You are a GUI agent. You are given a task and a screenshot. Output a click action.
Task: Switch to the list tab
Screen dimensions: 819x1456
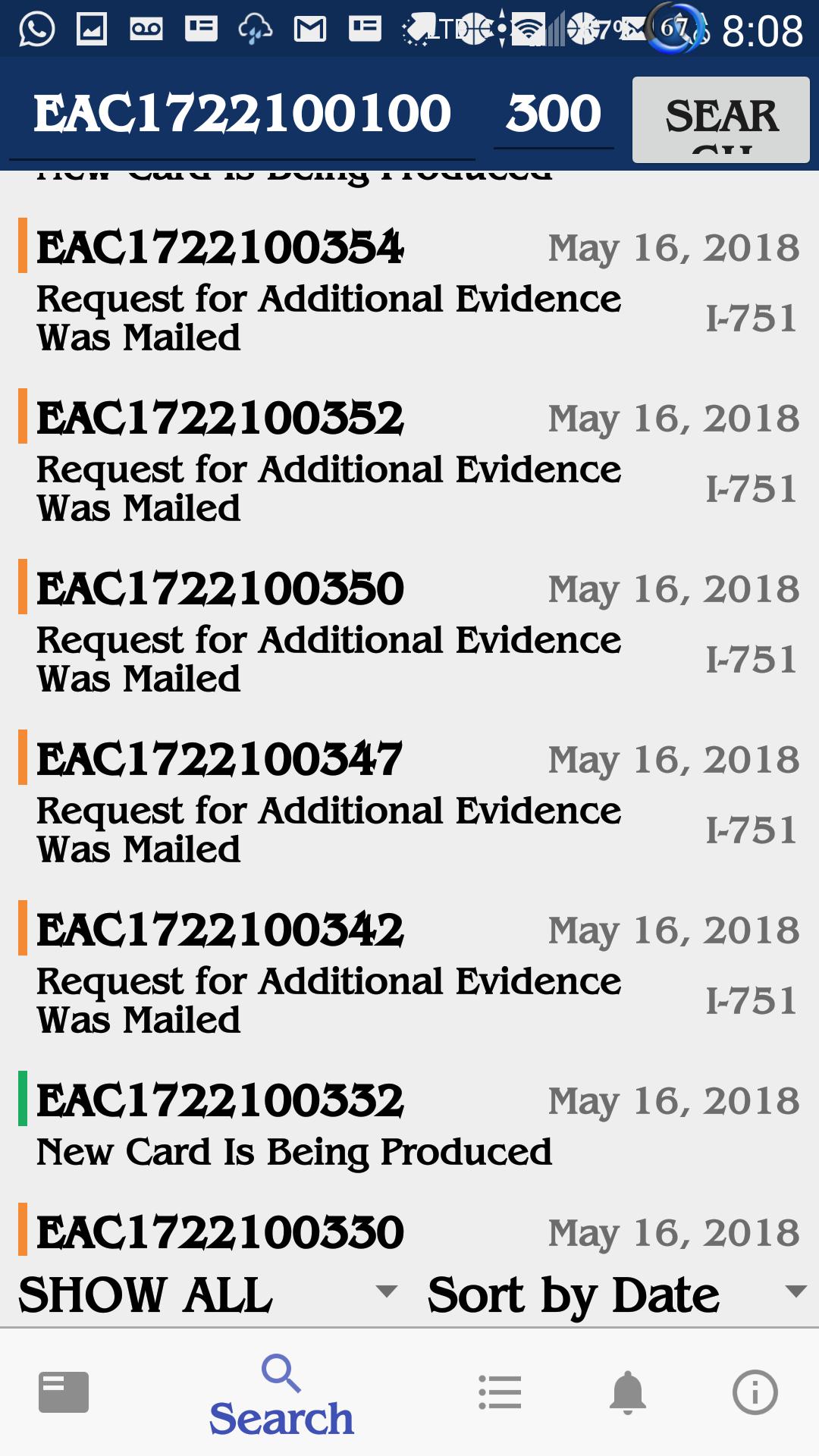(x=500, y=1392)
